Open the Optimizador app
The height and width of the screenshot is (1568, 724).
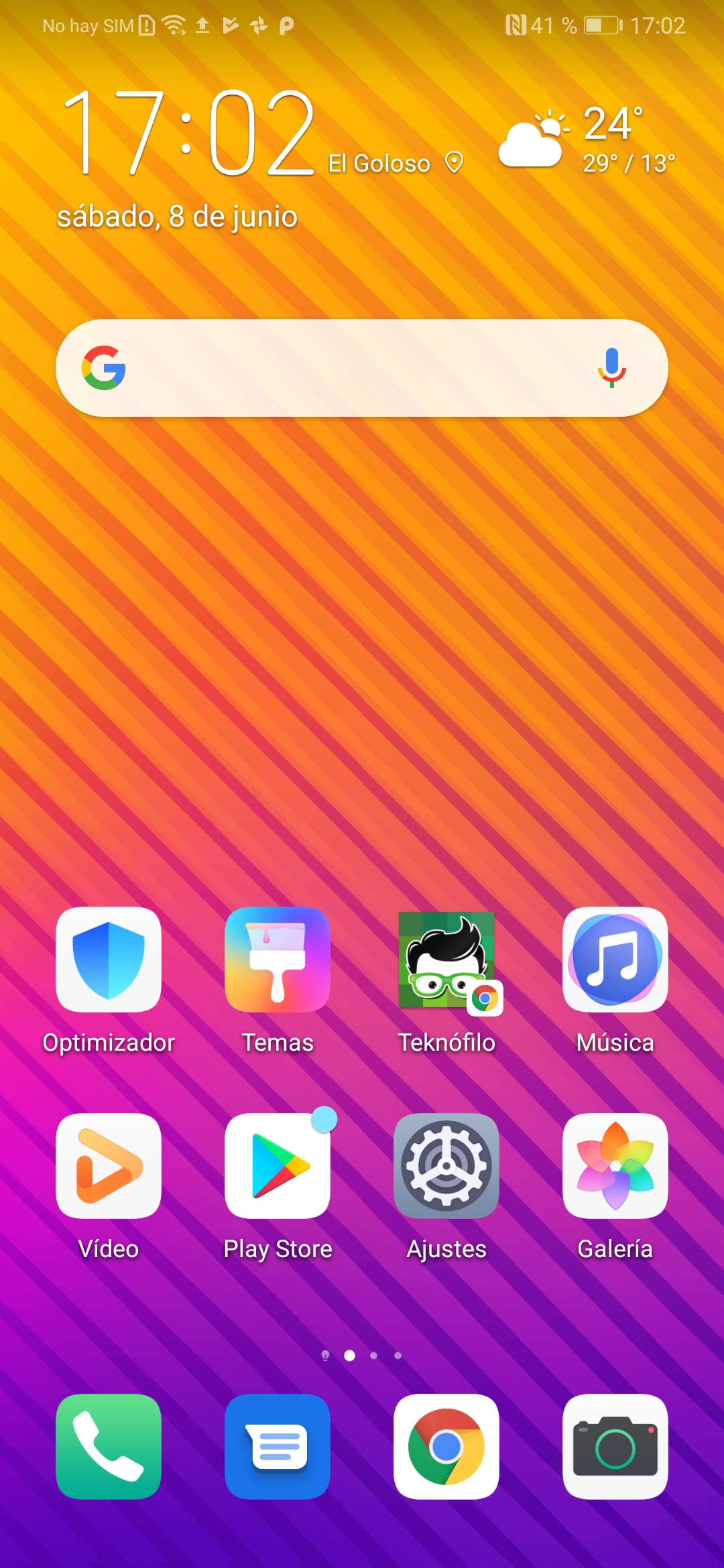[x=109, y=960]
